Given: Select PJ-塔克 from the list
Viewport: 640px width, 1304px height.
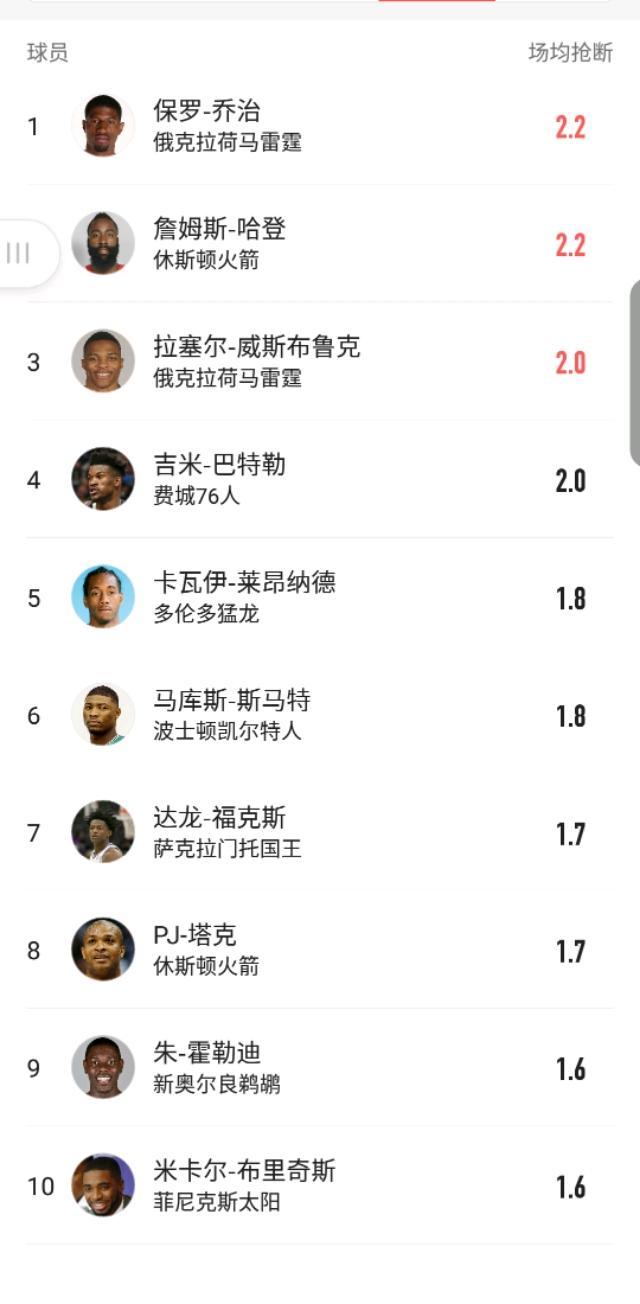Looking at the screenshot, I should (x=320, y=951).
